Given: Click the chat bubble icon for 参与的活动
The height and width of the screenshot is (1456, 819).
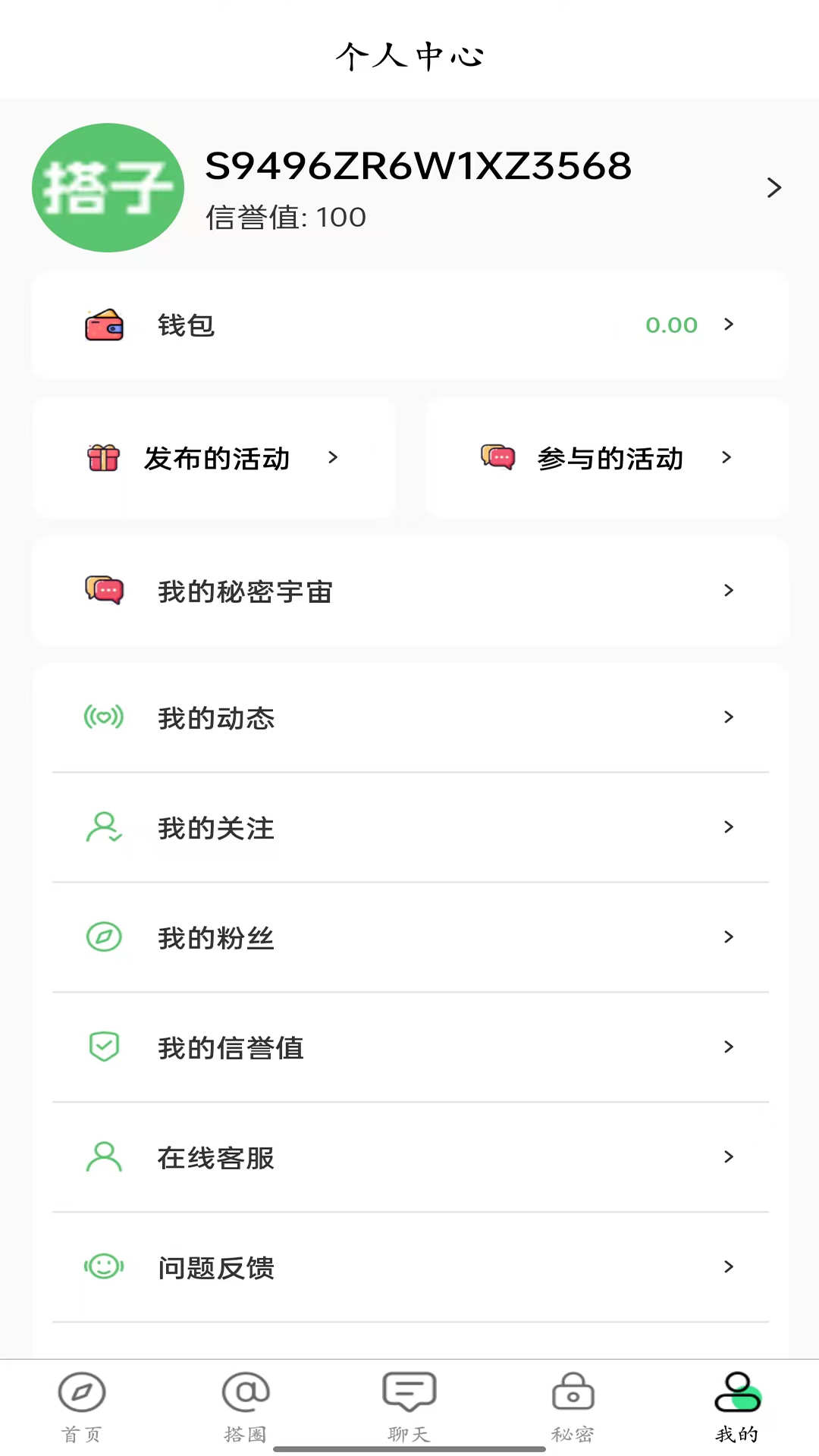Looking at the screenshot, I should click(499, 457).
